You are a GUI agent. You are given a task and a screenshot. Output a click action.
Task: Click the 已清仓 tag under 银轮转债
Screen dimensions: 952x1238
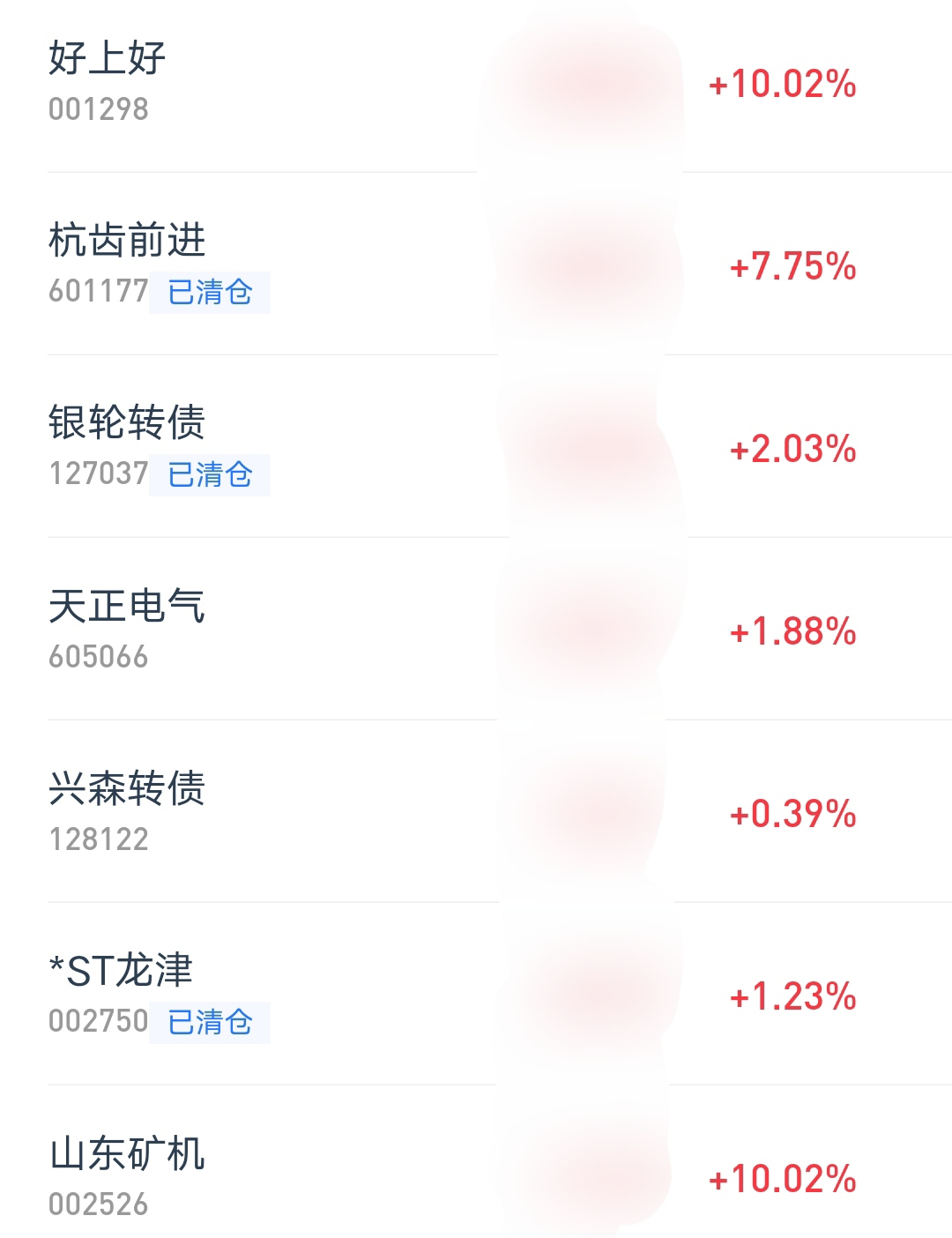pos(209,475)
